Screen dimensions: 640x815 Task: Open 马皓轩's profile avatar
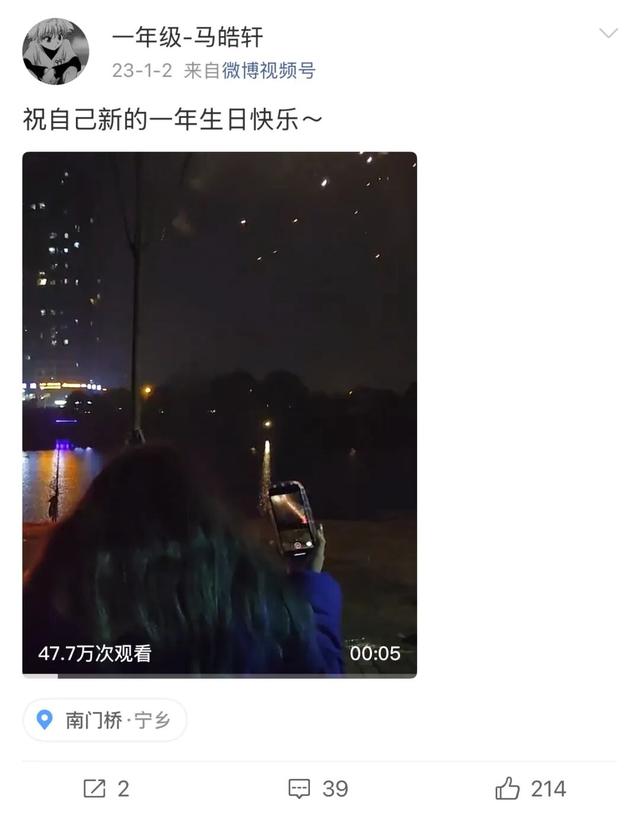pyautogui.click(x=56, y=52)
